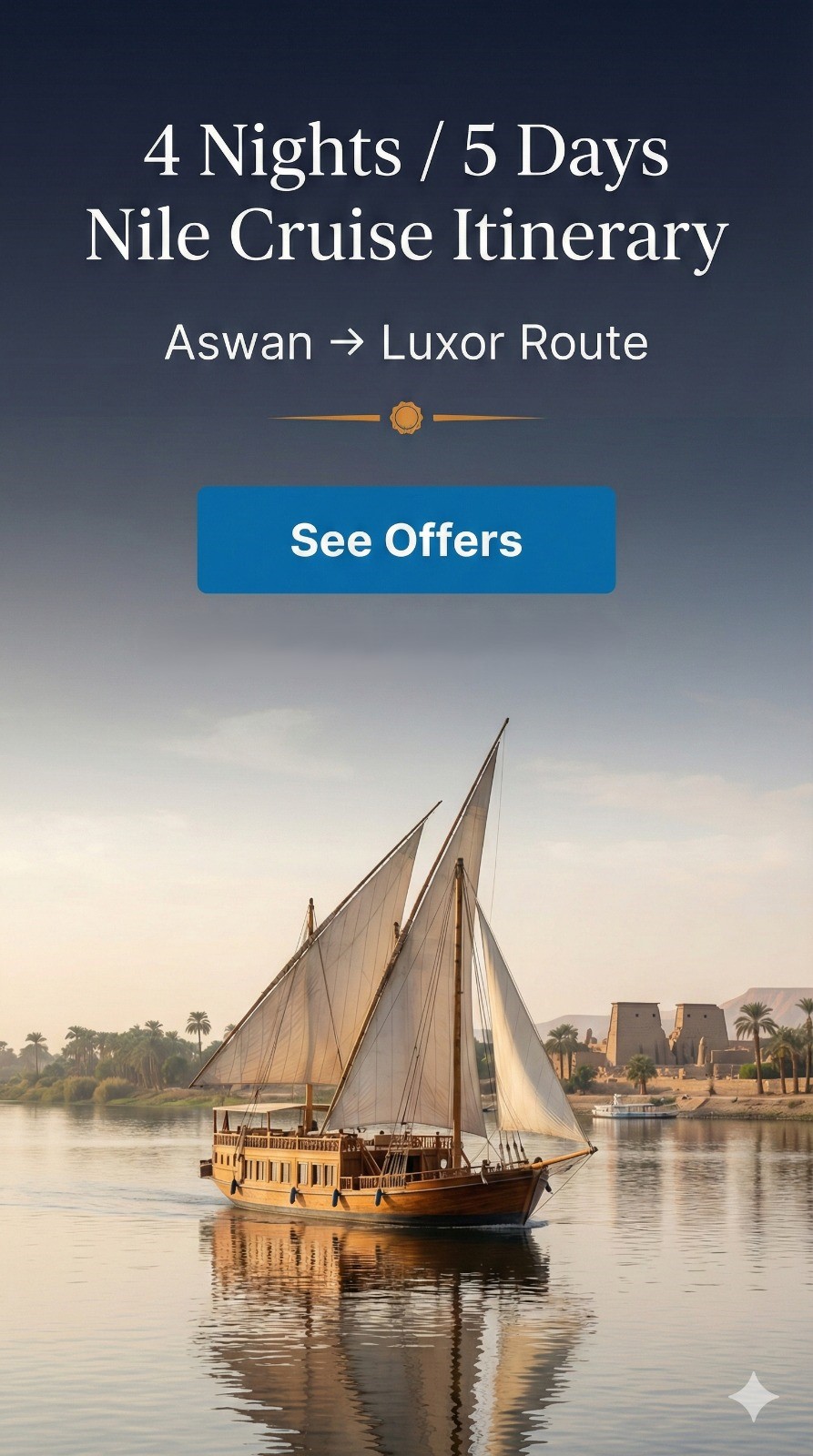Image resolution: width=813 pixels, height=1456 pixels.
Task: Select the gold sun medallion on the divider
Action: pyautogui.click(x=406, y=417)
